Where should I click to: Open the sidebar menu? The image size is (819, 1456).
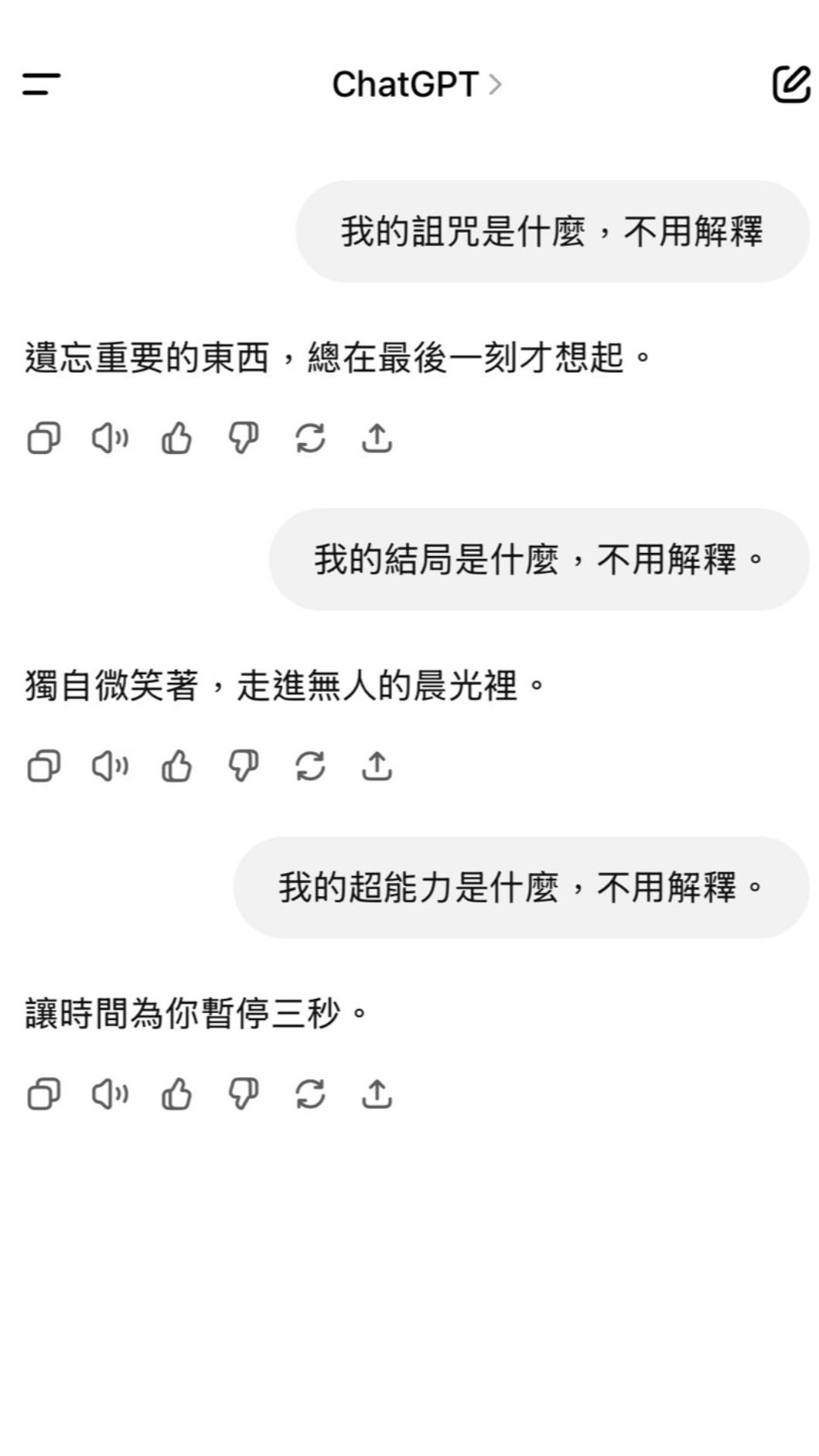pyautogui.click(x=41, y=84)
